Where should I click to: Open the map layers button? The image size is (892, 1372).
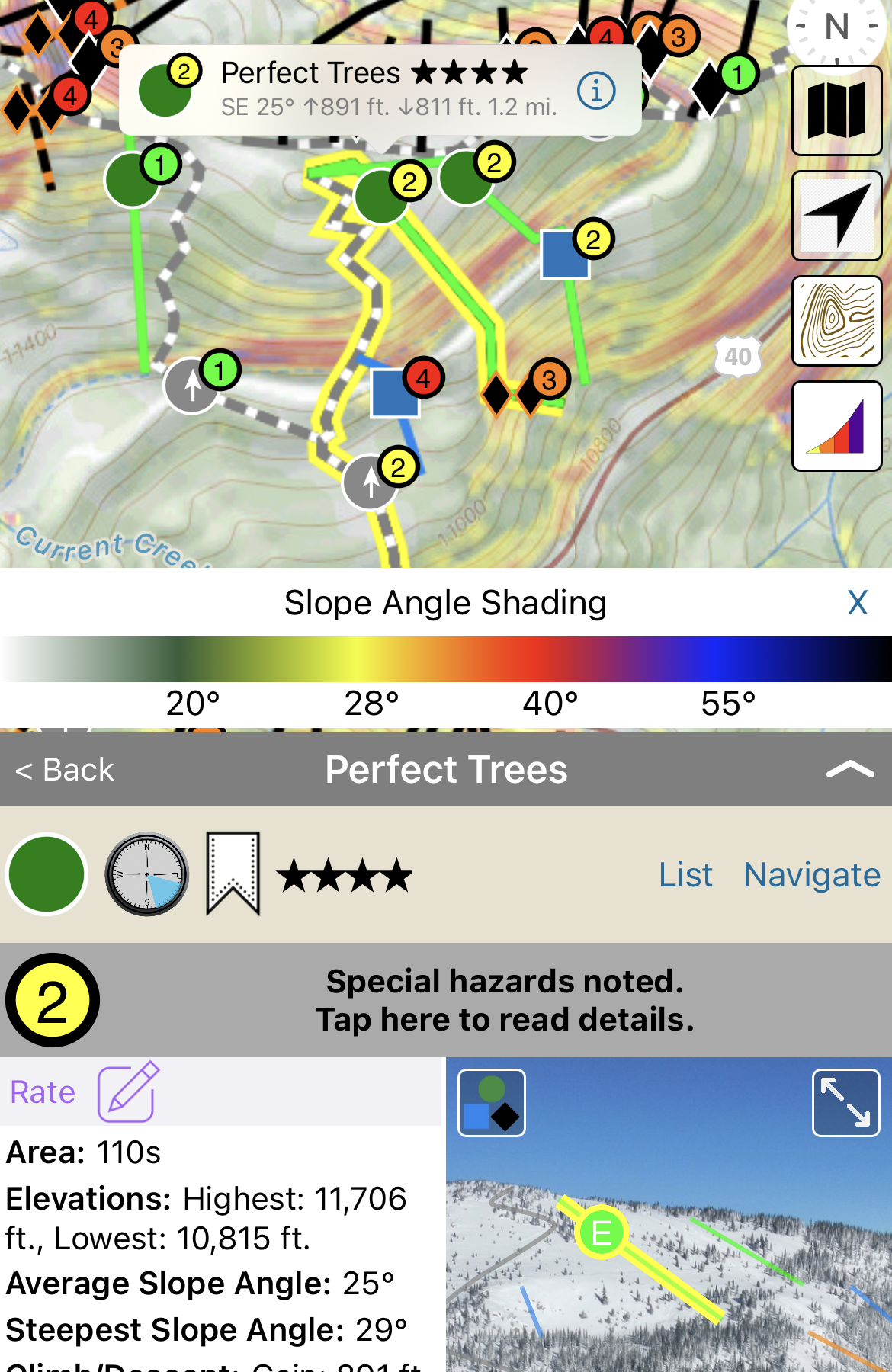pyautogui.click(x=836, y=111)
